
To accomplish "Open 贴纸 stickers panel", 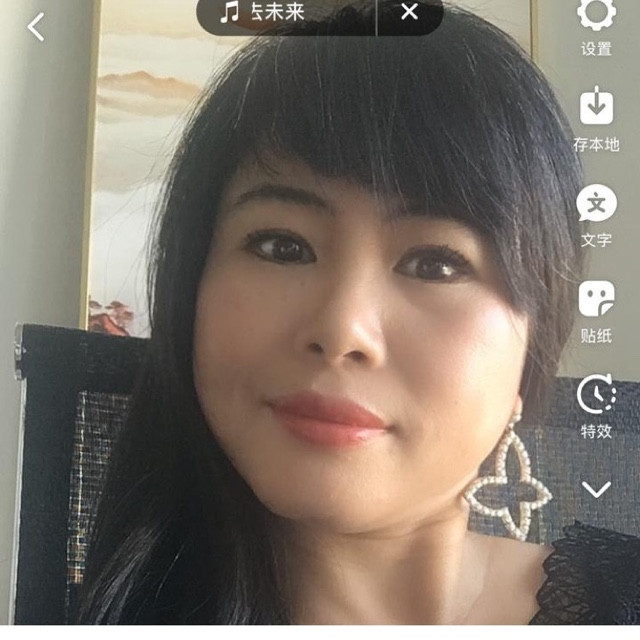I will pyautogui.click(x=596, y=308).
